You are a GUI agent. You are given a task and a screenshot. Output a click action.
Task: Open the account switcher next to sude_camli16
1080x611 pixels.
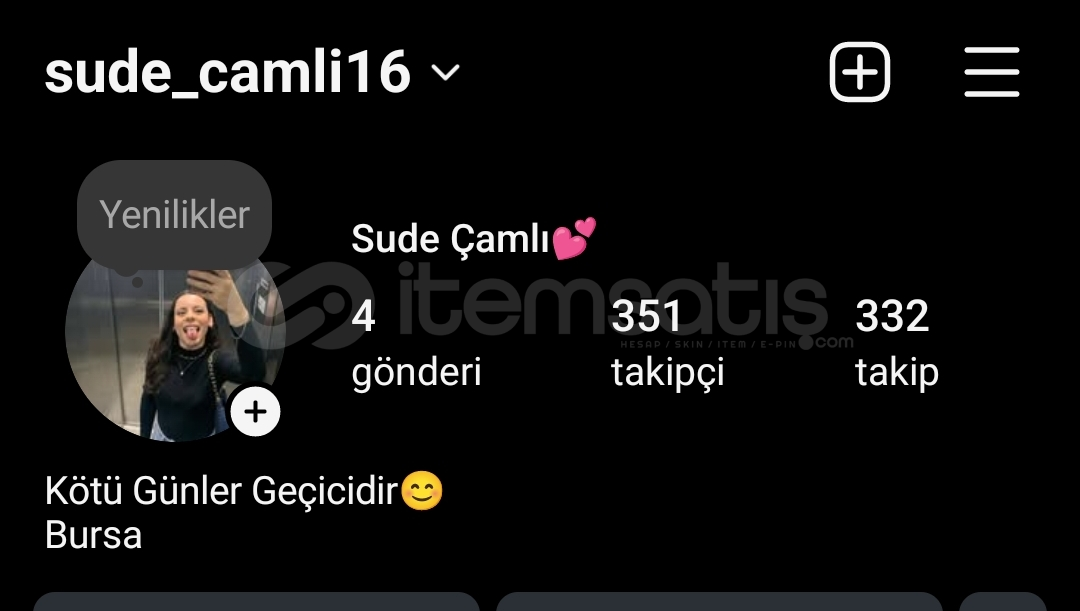[444, 73]
